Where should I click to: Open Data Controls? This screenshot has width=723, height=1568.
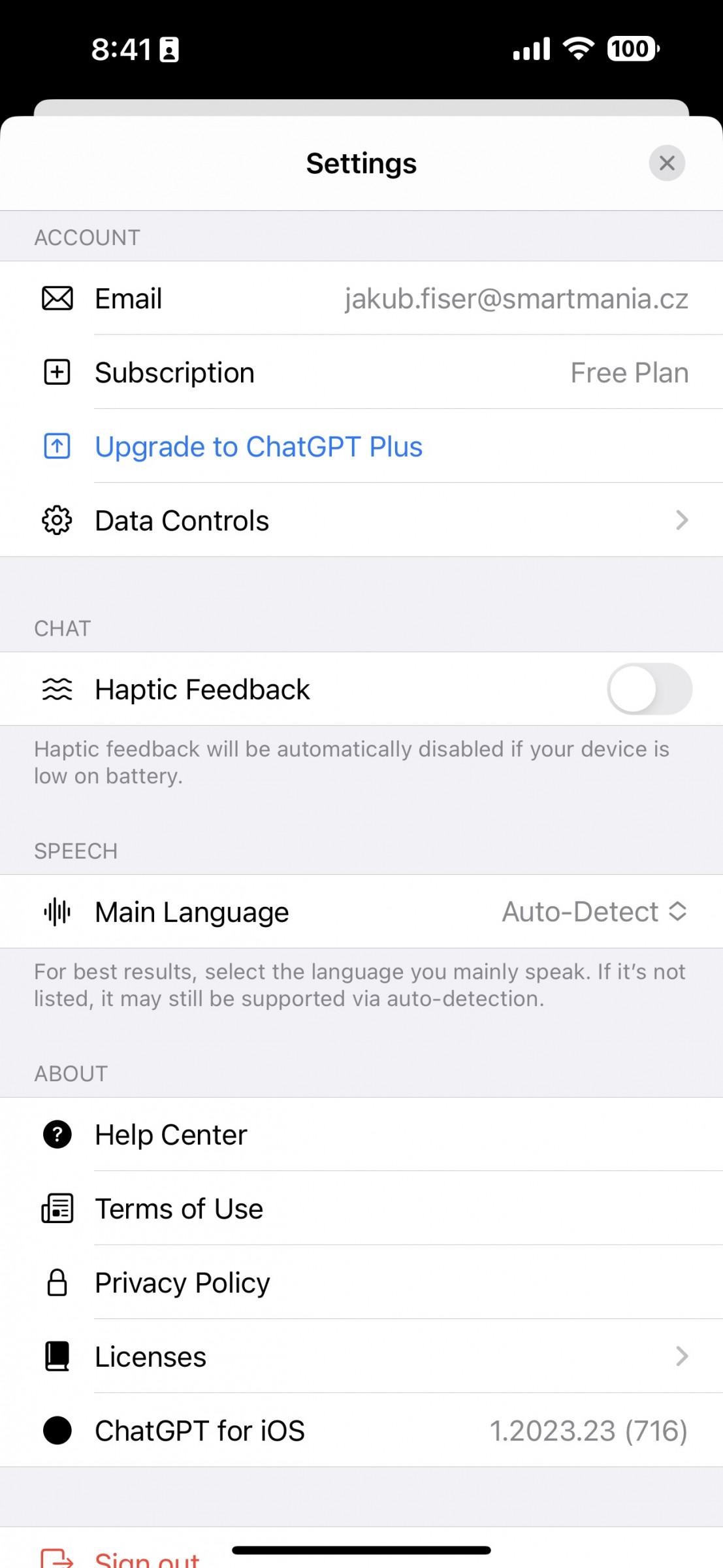pos(361,521)
